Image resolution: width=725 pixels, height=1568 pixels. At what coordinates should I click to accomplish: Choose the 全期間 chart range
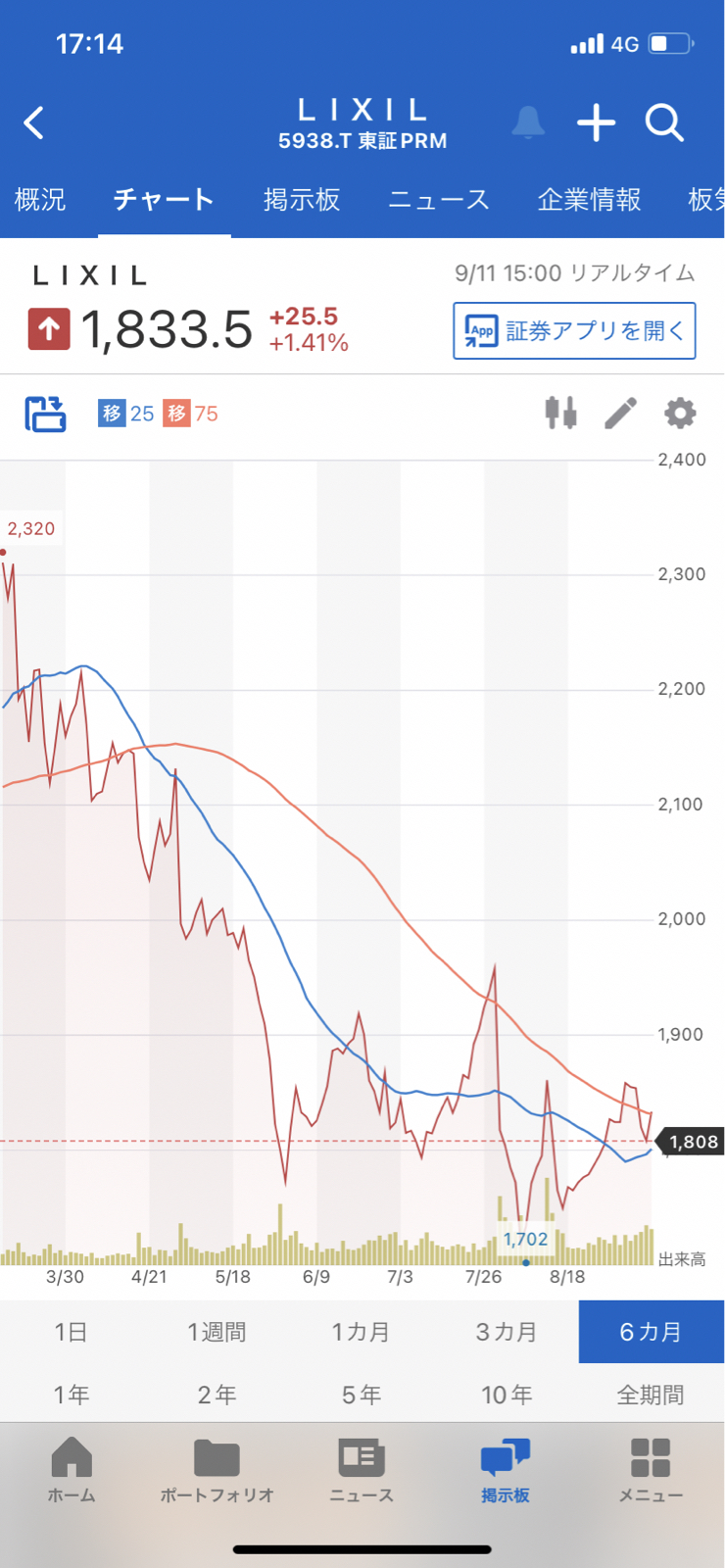pyautogui.click(x=651, y=1395)
